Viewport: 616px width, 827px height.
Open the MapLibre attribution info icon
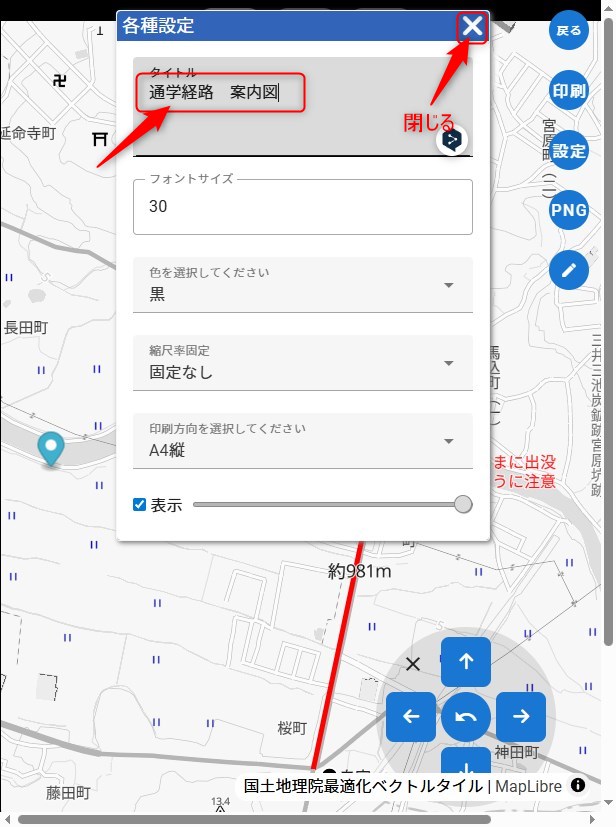click(578, 786)
